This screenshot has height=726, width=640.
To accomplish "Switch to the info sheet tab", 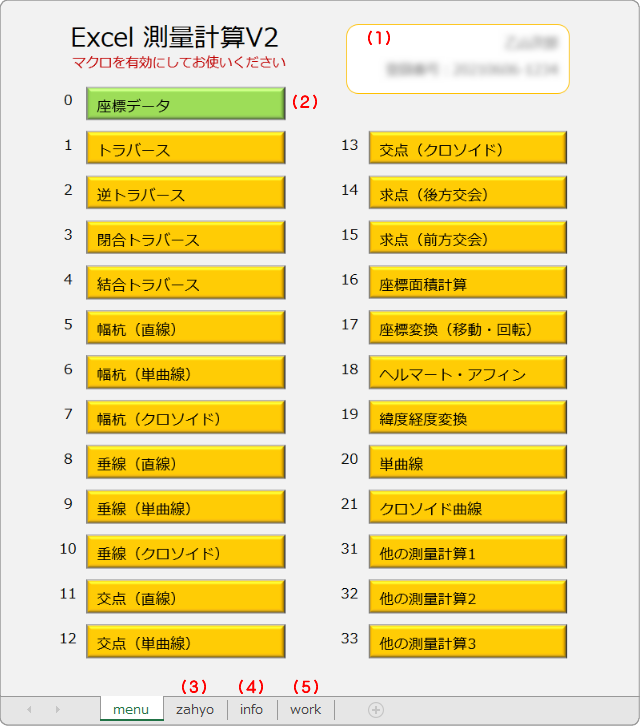I will [252, 710].
